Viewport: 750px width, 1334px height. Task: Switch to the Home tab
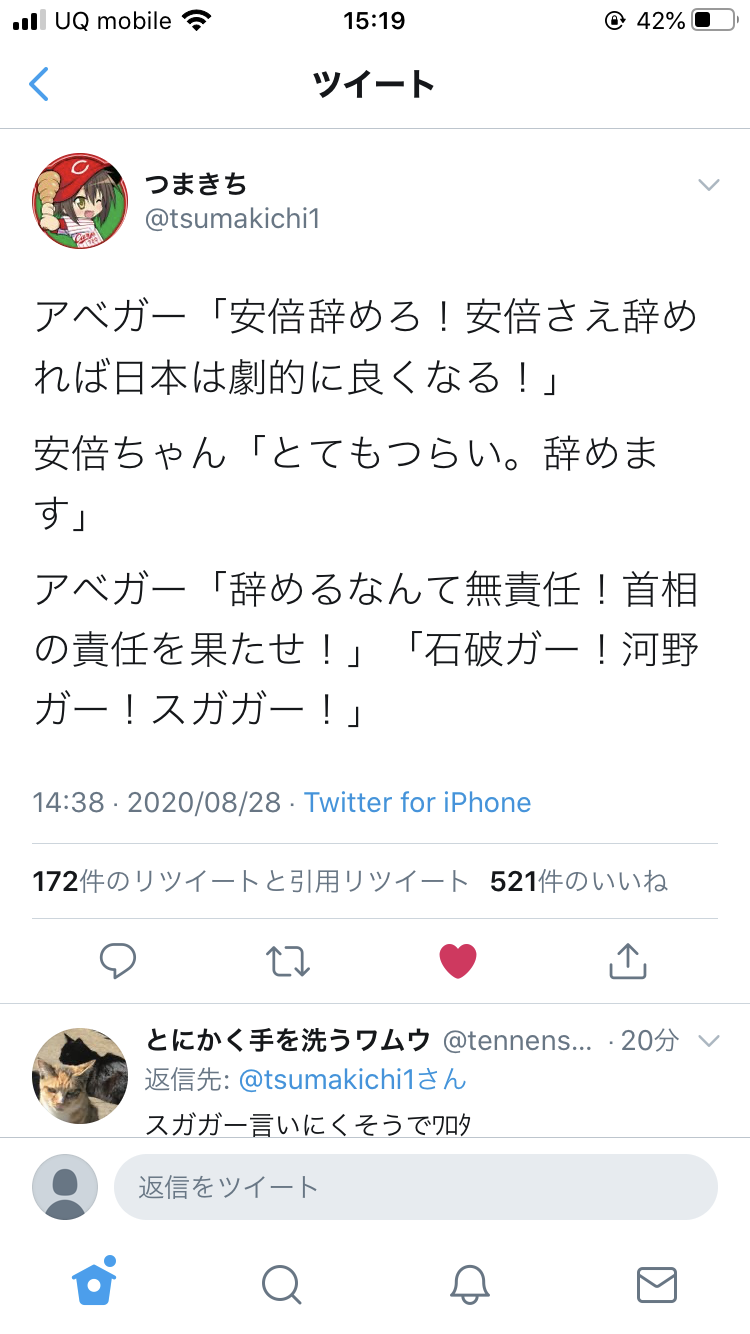(x=95, y=1281)
